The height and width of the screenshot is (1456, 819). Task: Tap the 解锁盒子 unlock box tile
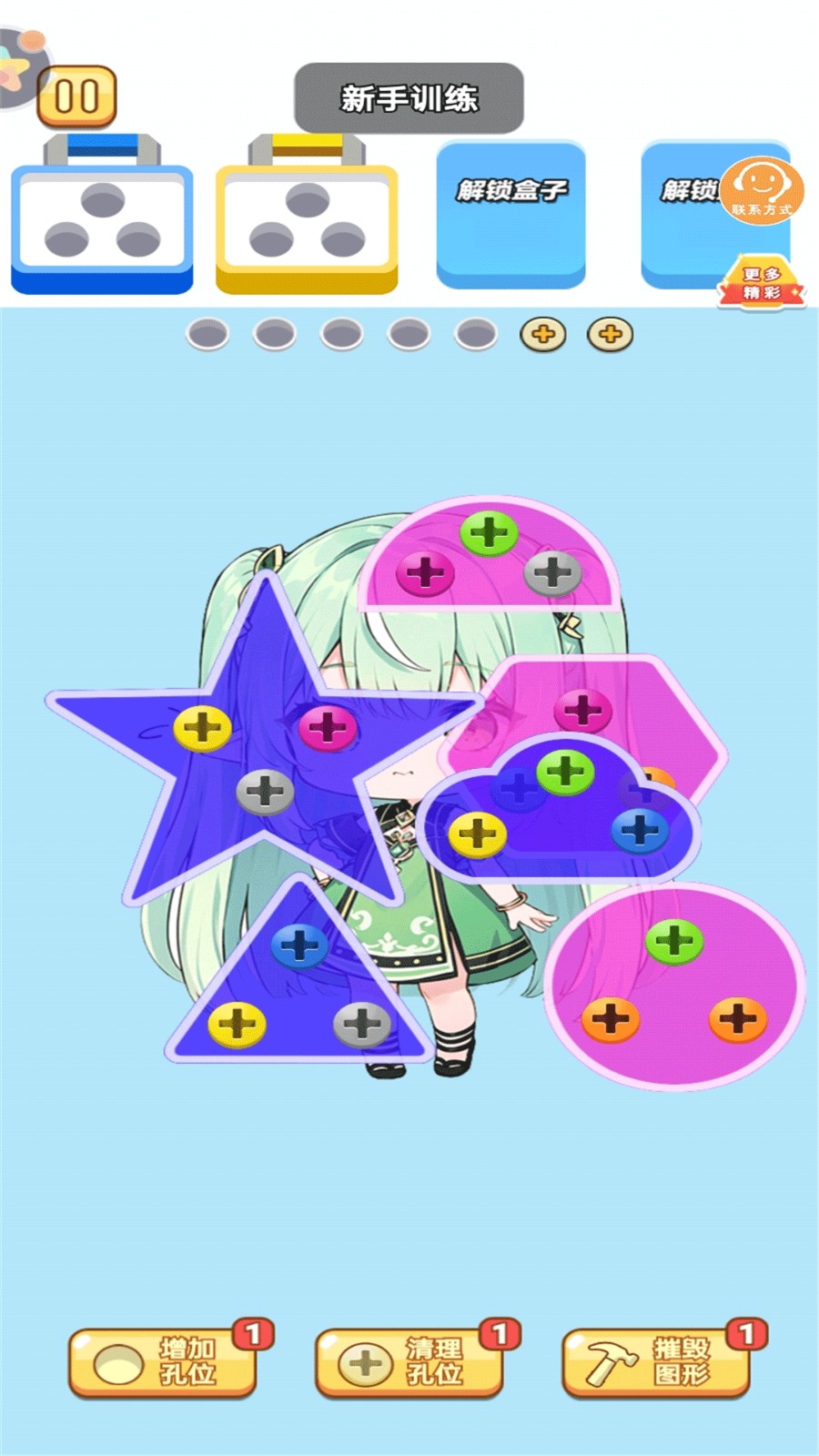511,214
